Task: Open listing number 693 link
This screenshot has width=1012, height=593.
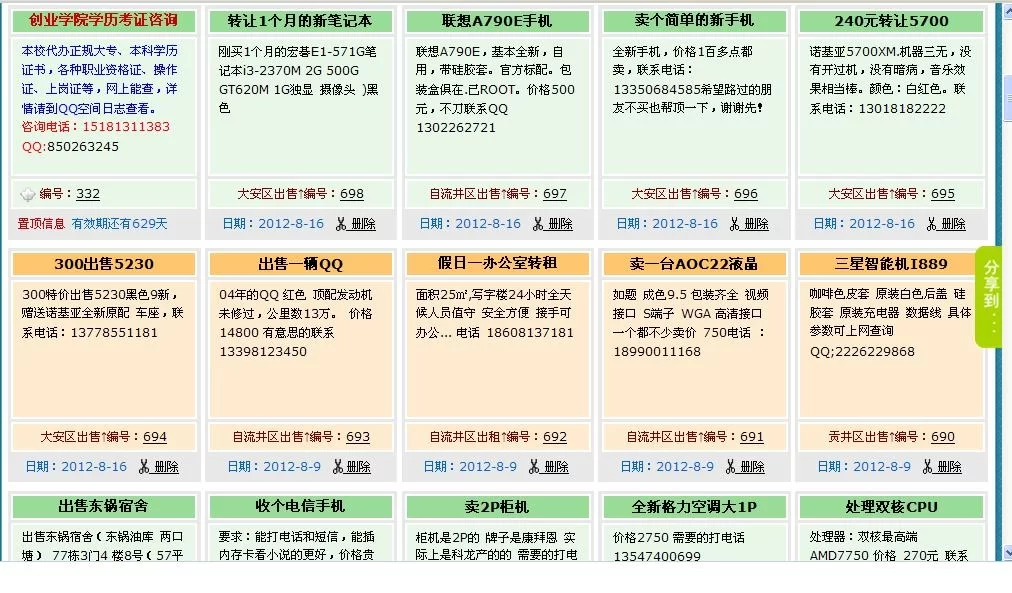Action: 357,437
